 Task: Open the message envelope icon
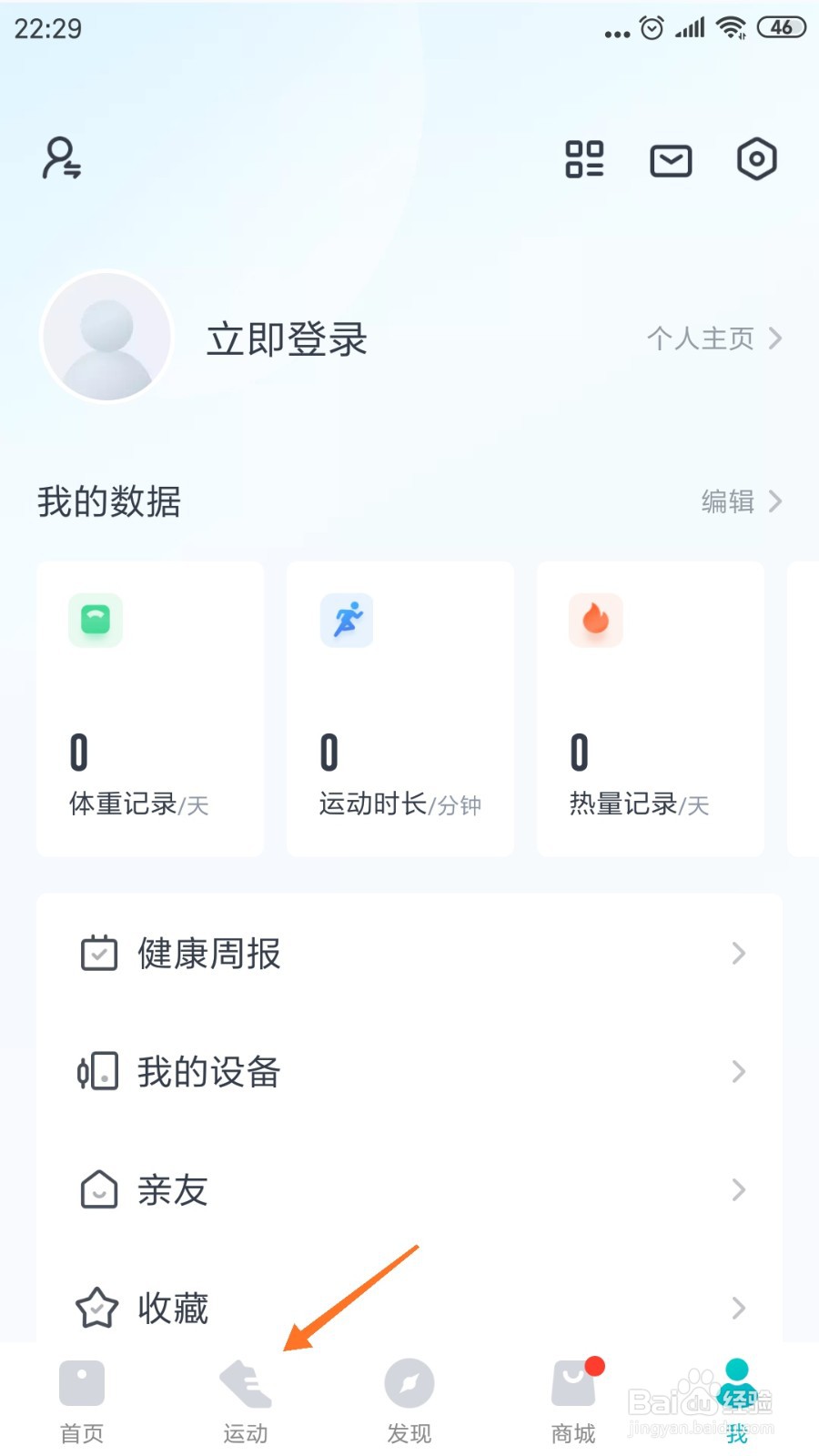point(671,159)
